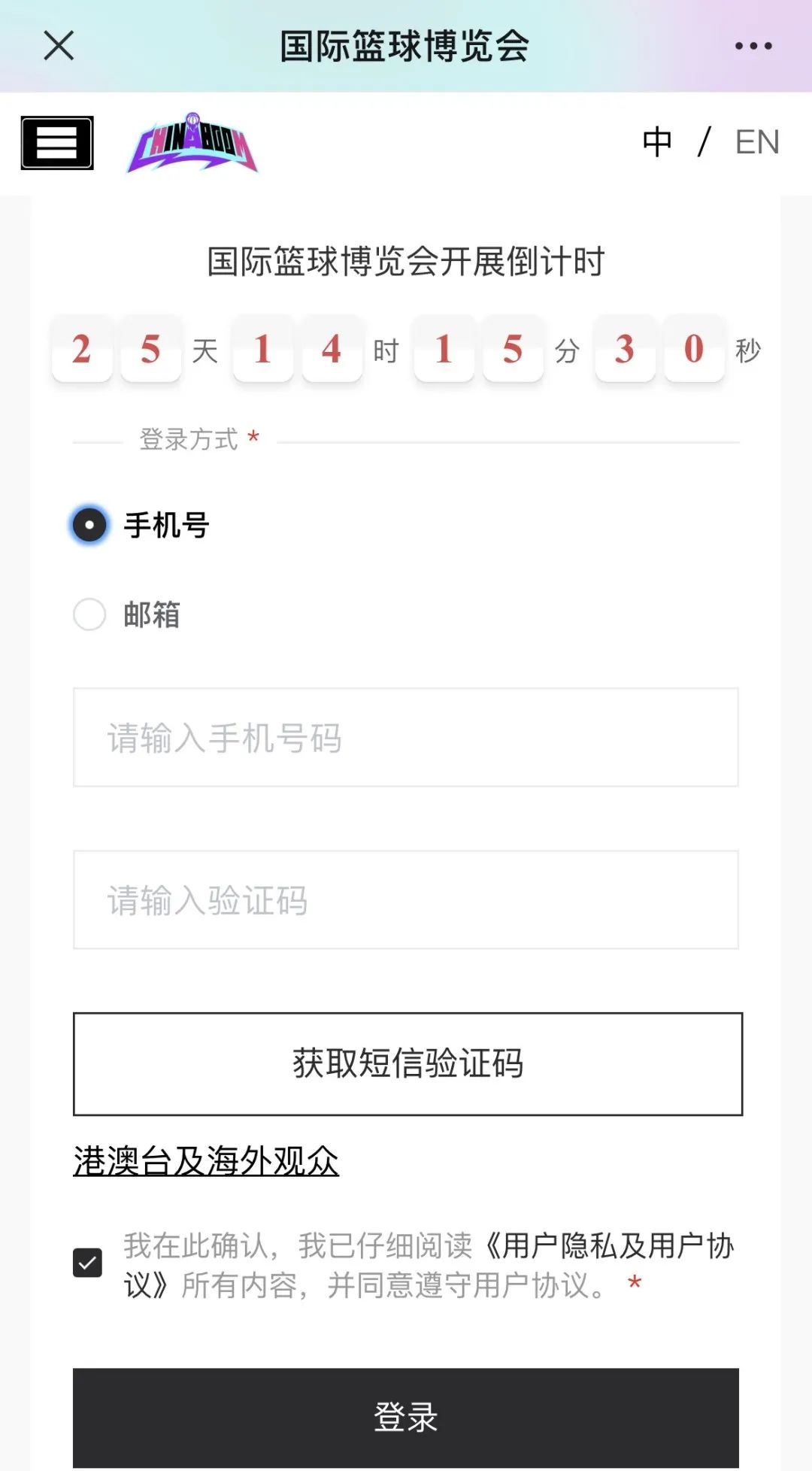Switch language to EN
Image resolution: width=812 pixels, height=1471 pixels.
coord(757,142)
